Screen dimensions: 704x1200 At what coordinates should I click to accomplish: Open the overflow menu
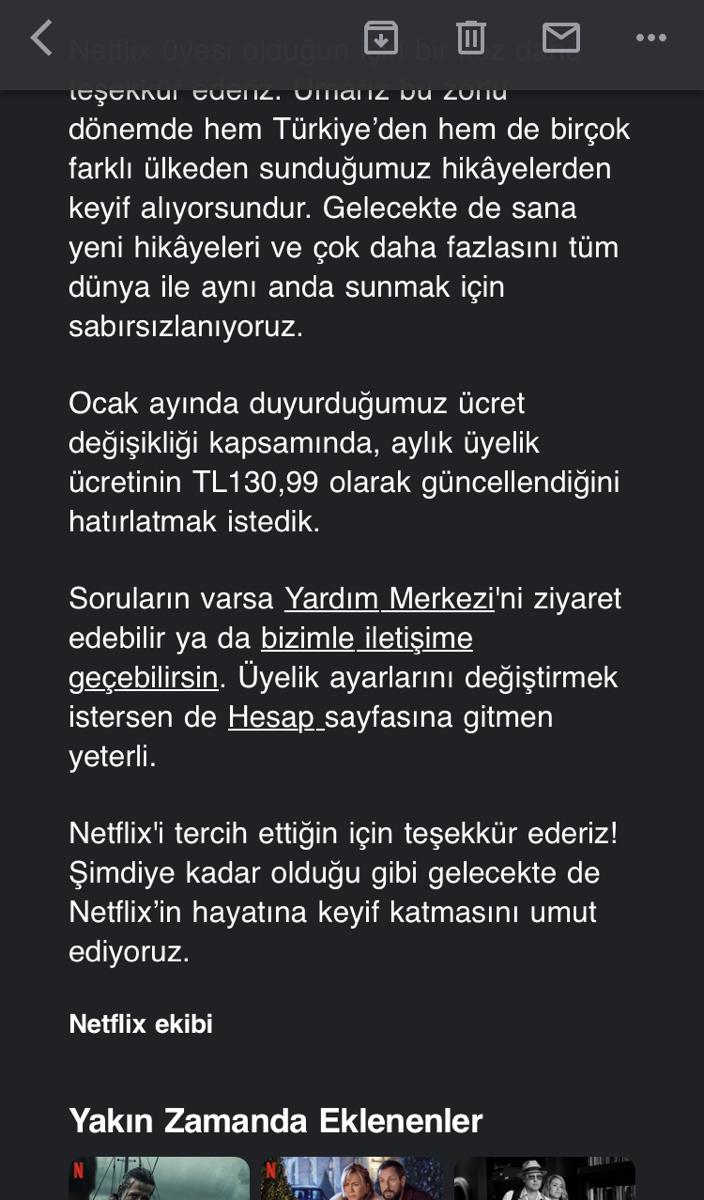tap(651, 38)
